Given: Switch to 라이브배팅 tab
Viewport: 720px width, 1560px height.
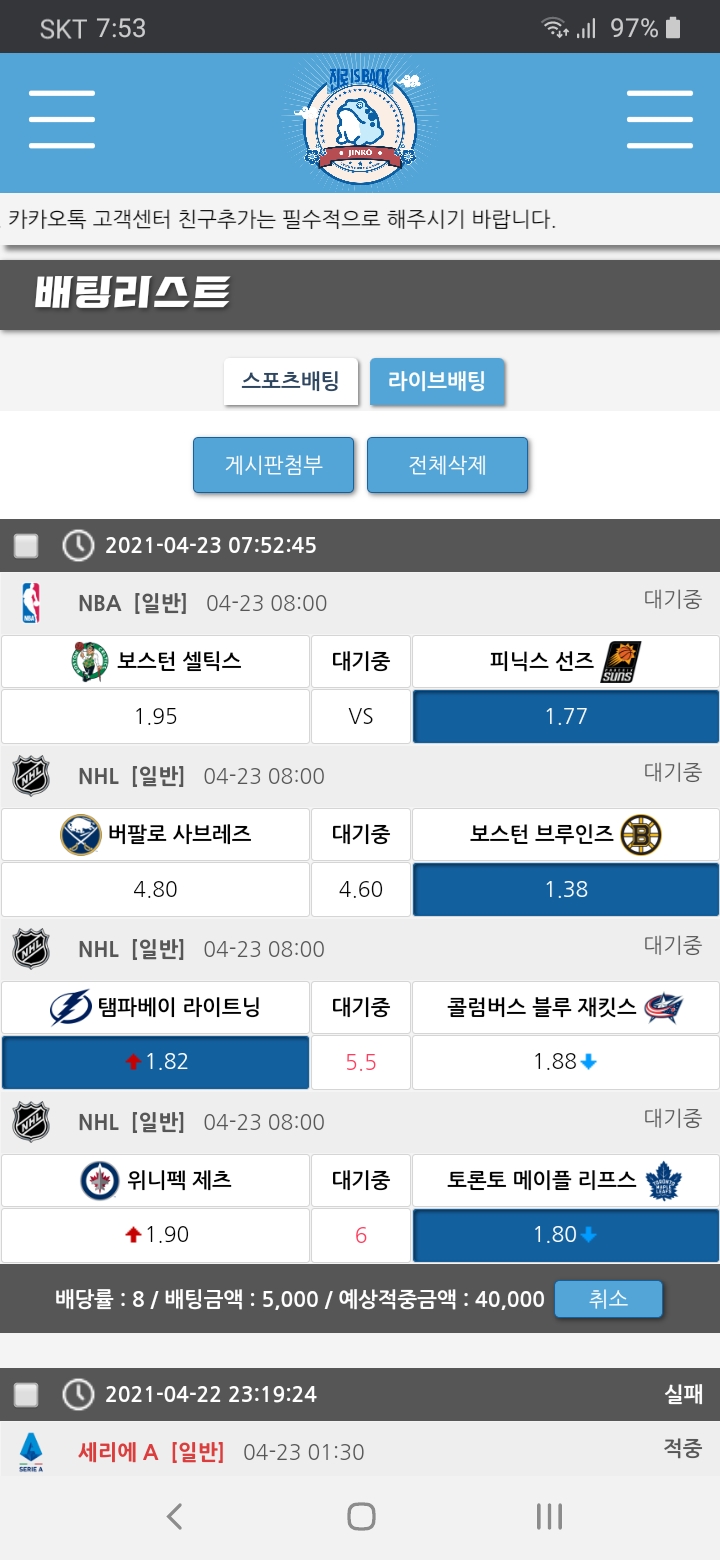Looking at the screenshot, I should tap(437, 381).
